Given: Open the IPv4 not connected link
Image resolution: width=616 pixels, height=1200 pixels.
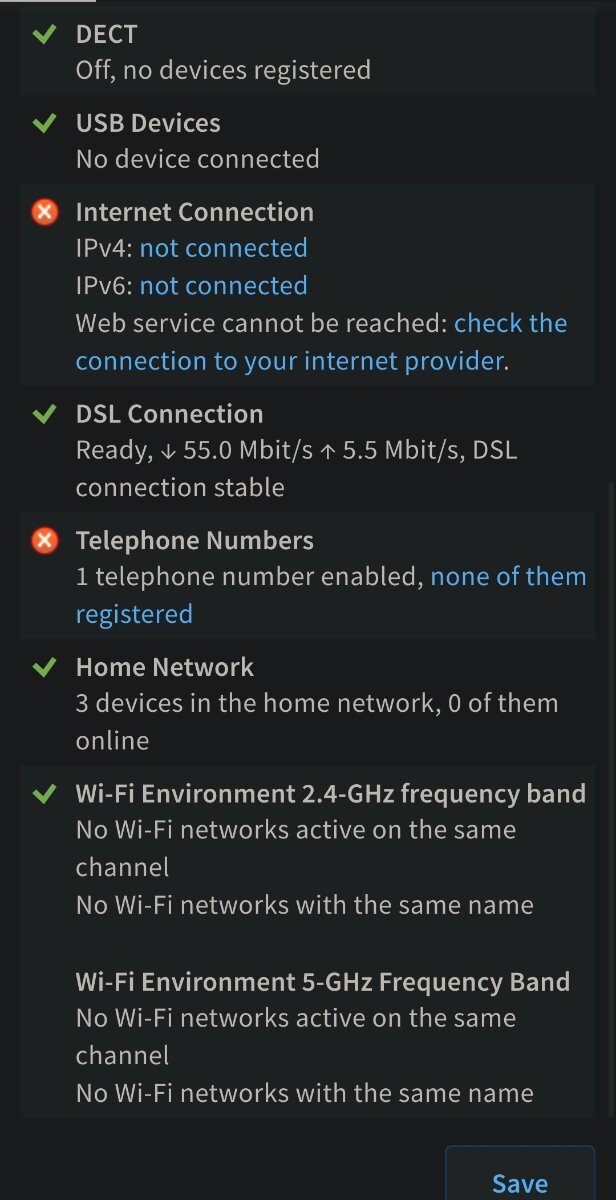Looking at the screenshot, I should point(223,248).
